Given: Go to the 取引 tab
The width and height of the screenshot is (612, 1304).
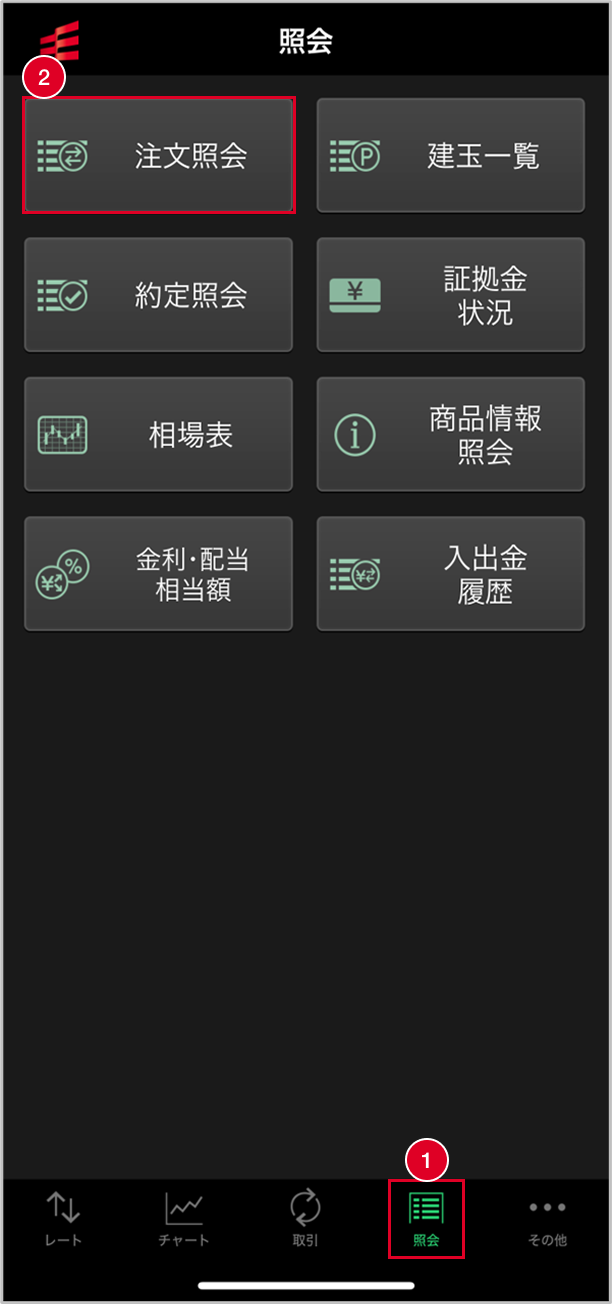Looking at the screenshot, I should (305, 1219).
